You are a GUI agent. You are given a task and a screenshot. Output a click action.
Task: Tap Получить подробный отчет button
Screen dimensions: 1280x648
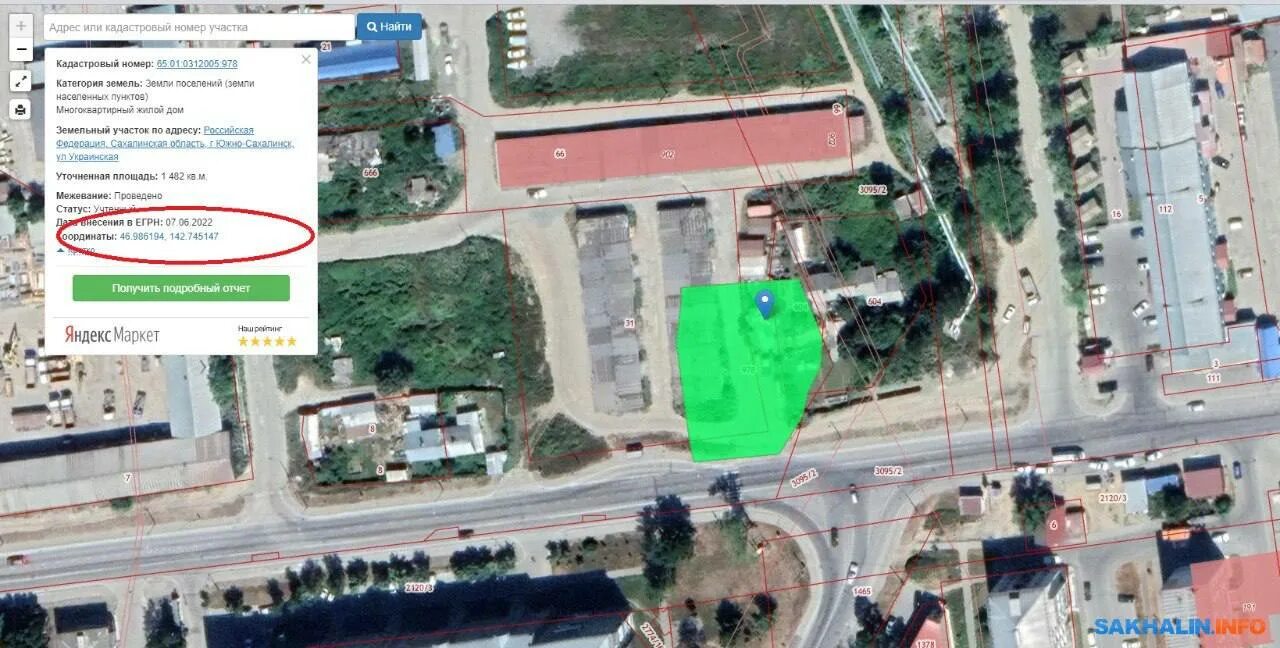tap(181, 288)
